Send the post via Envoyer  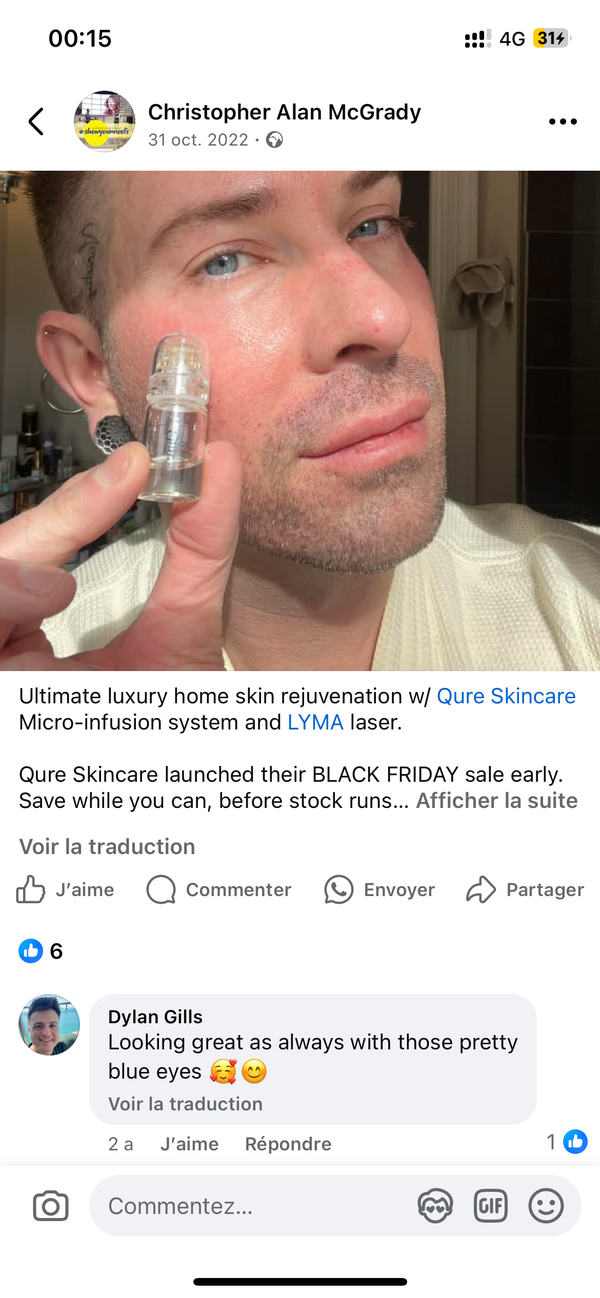point(380,889)
